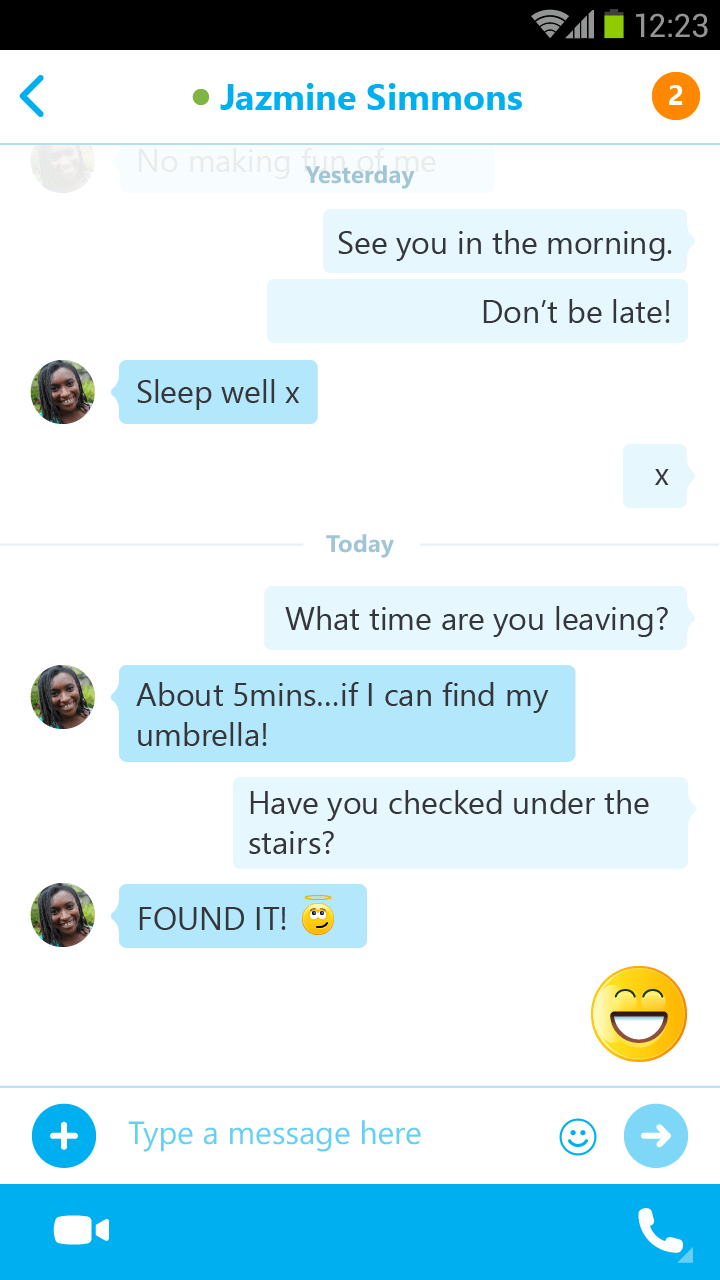The image size is (720, 1280).
Task: Tap the plus button to attach content
Action: (x=64, y=1136)
